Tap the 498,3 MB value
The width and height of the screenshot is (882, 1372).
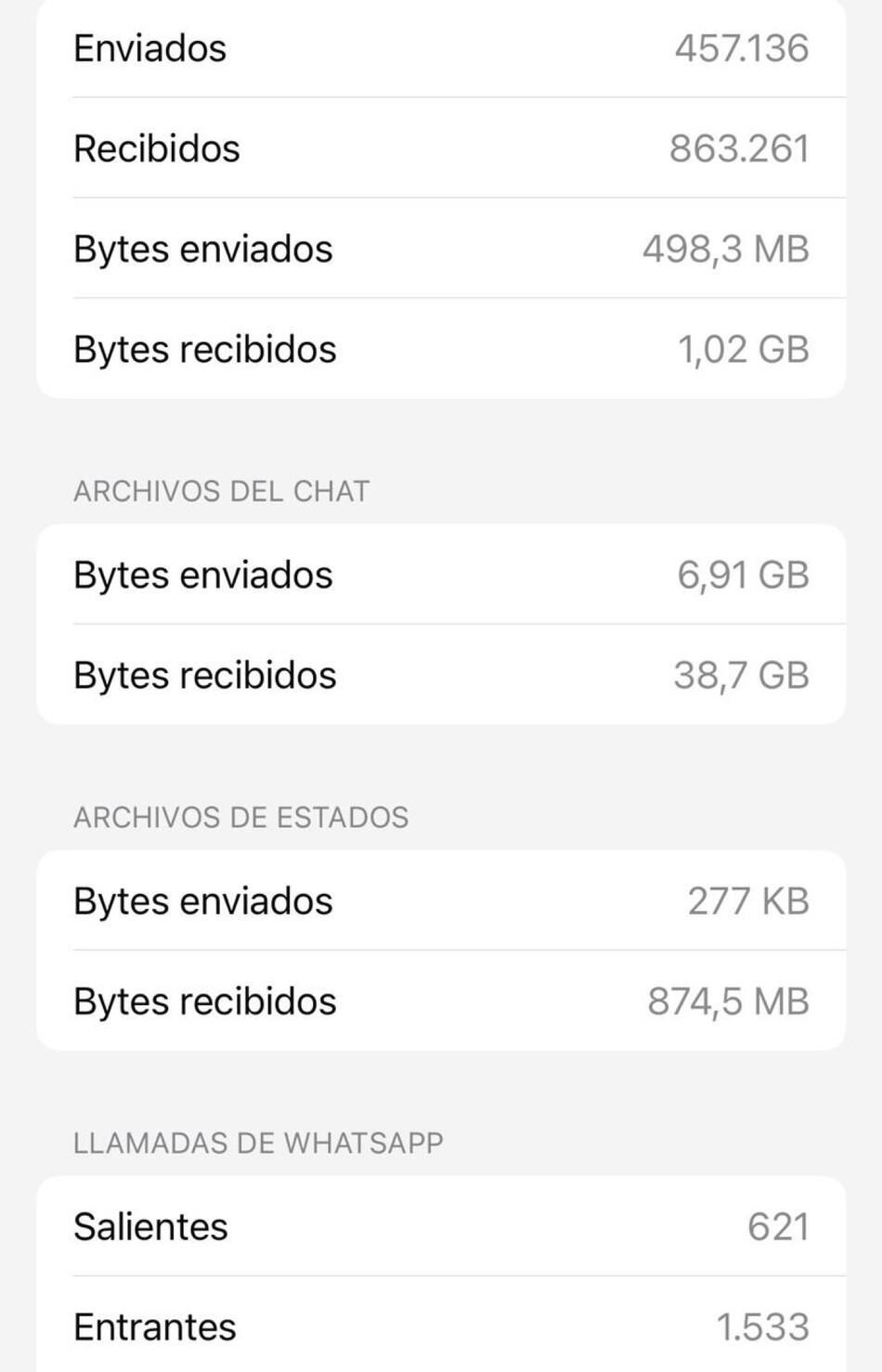(x=727, y=249)
